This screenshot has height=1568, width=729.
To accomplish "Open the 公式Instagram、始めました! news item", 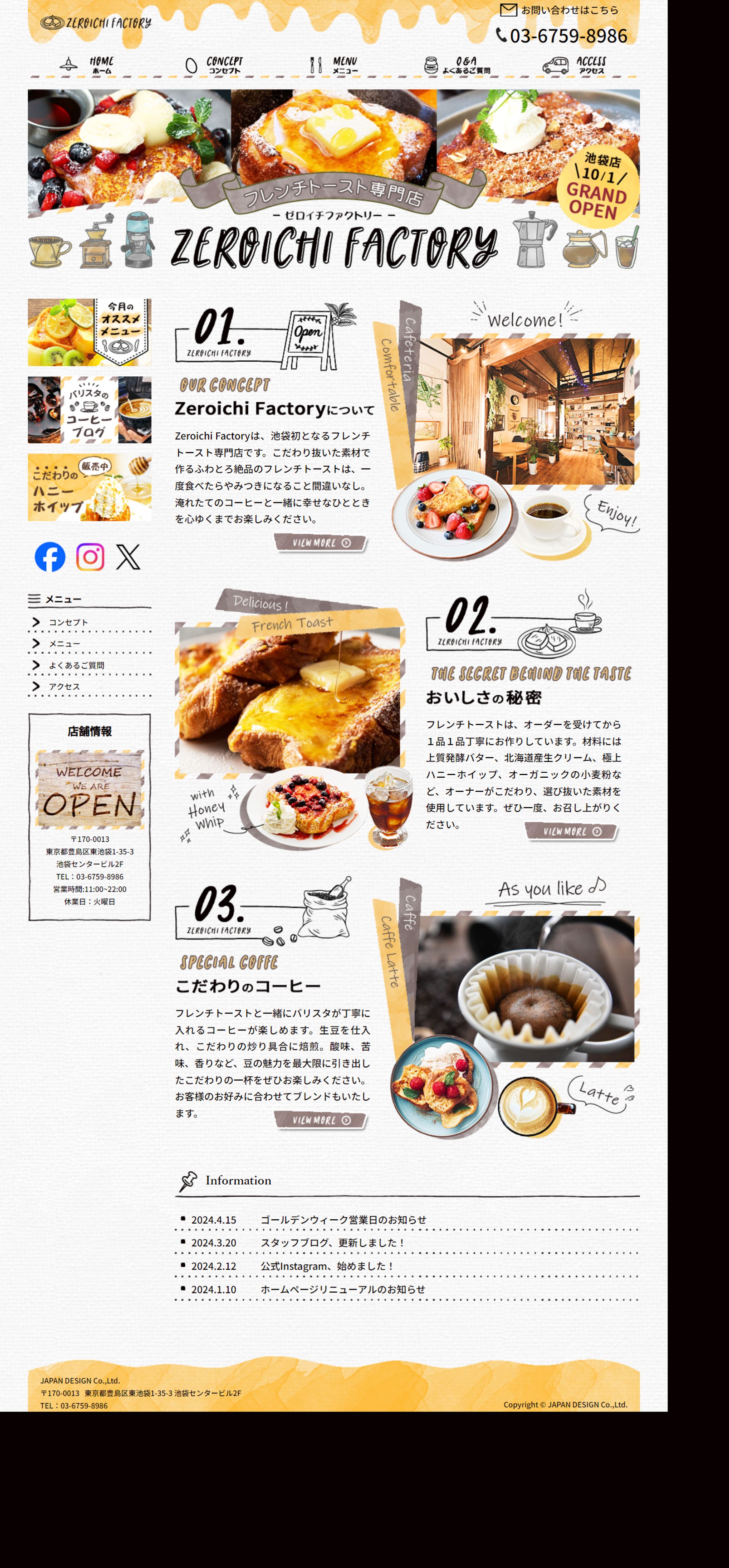I will 328,1266.
